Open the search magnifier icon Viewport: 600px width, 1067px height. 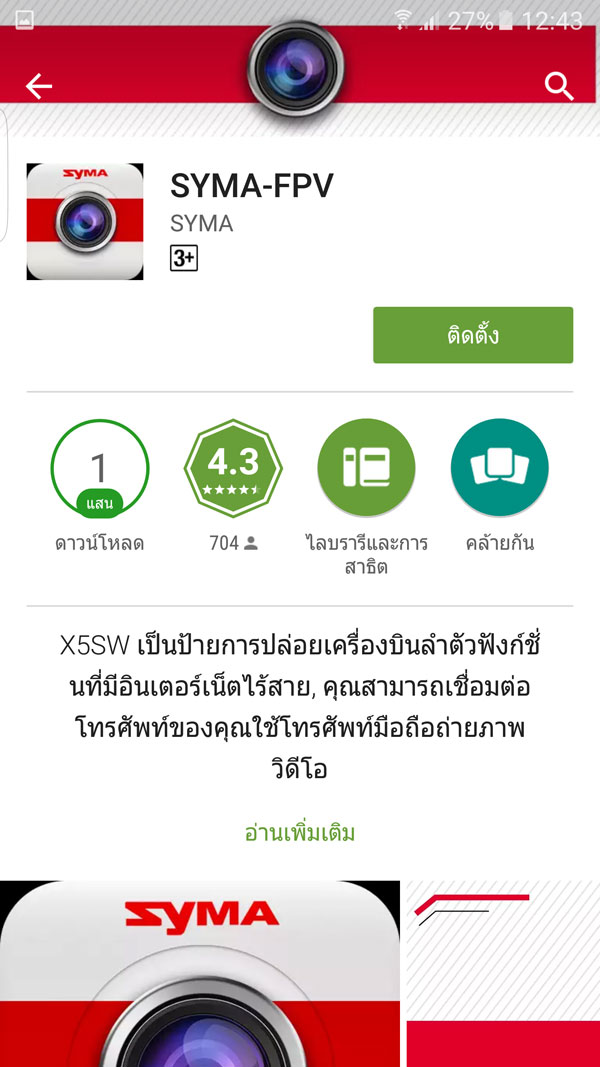559,87
